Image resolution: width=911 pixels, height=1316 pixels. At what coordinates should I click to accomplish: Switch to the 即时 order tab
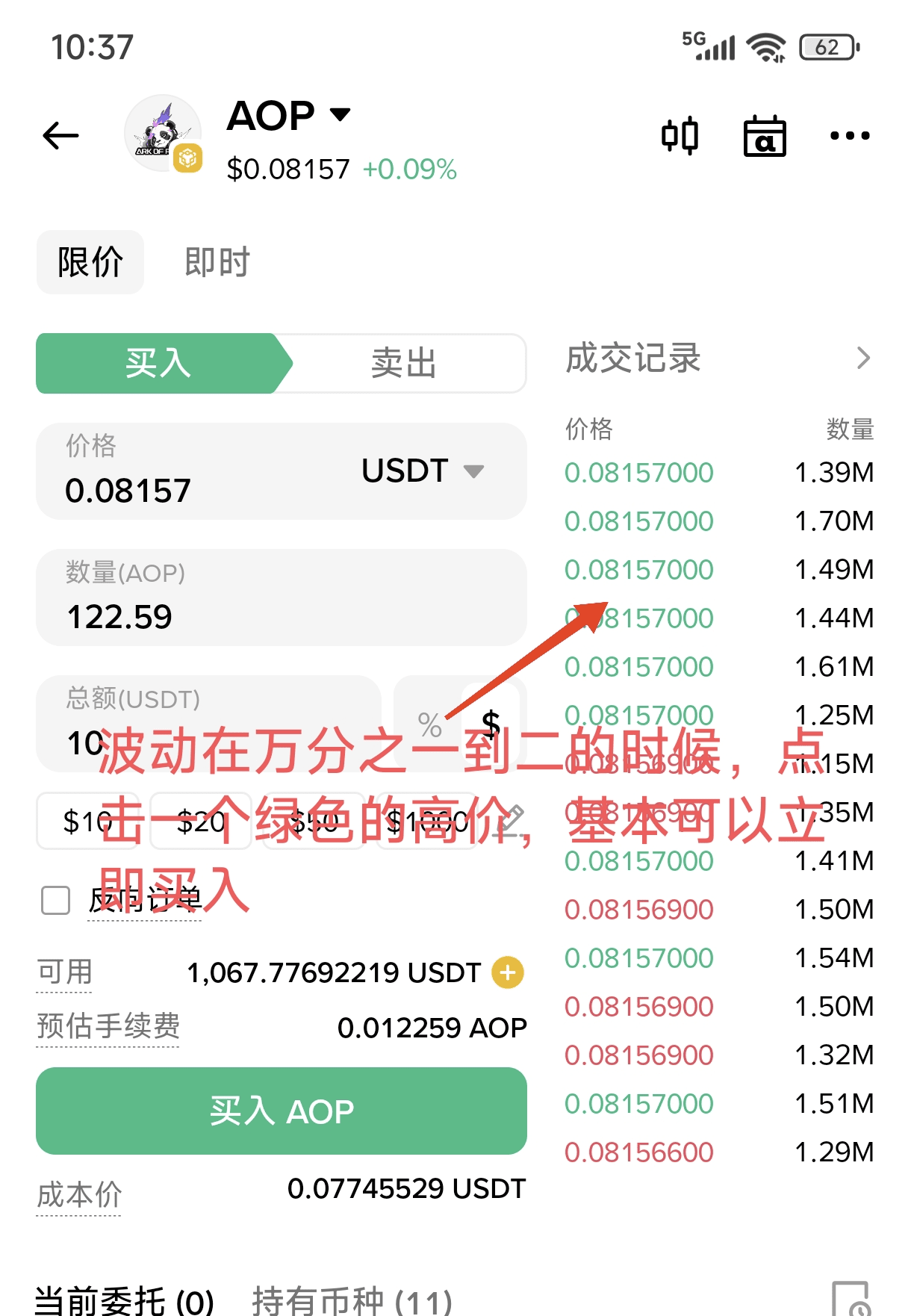tap(217, 262)
